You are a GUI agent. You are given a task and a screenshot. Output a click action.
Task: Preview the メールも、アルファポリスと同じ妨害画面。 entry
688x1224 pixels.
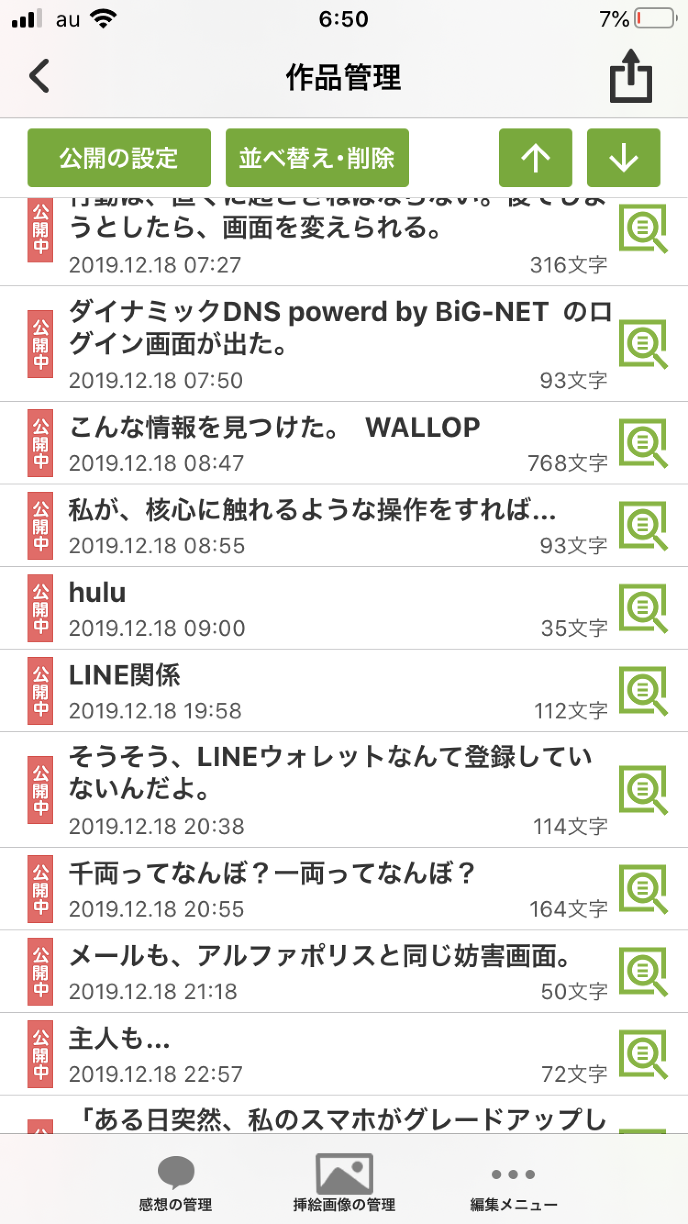tap(643, 971)
